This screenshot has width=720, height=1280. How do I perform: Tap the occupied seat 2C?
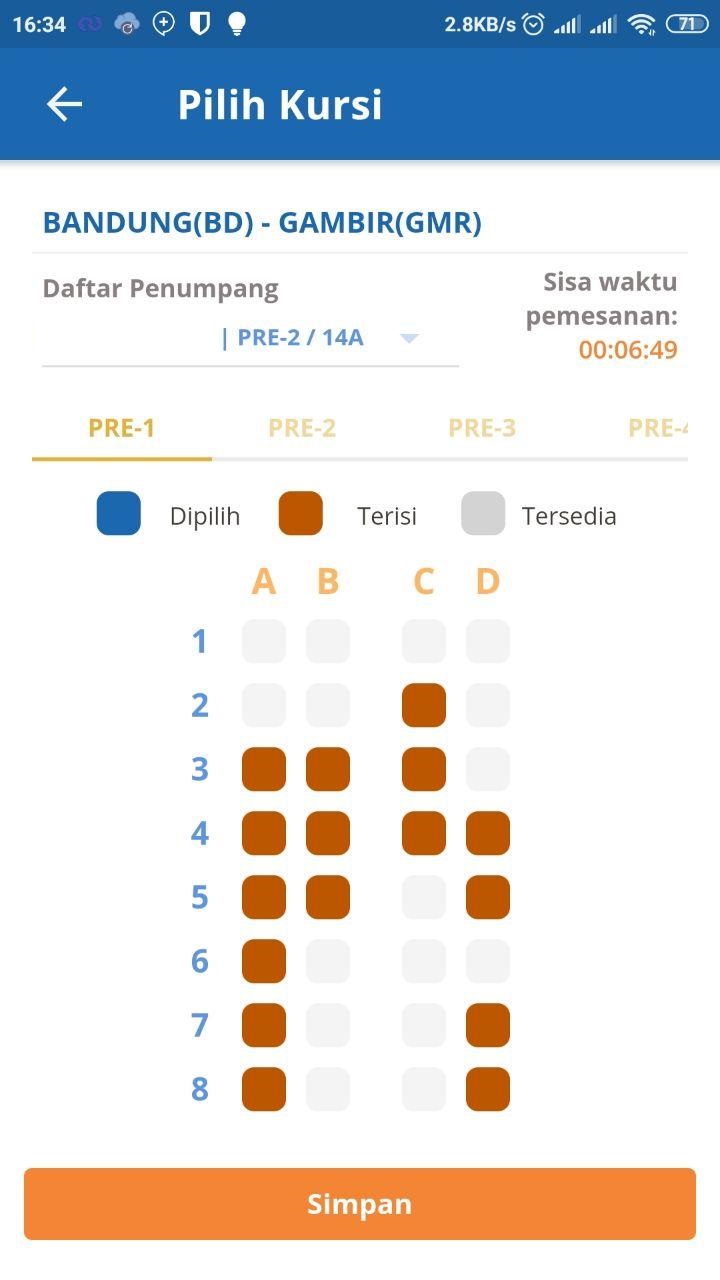click(424, 705)
